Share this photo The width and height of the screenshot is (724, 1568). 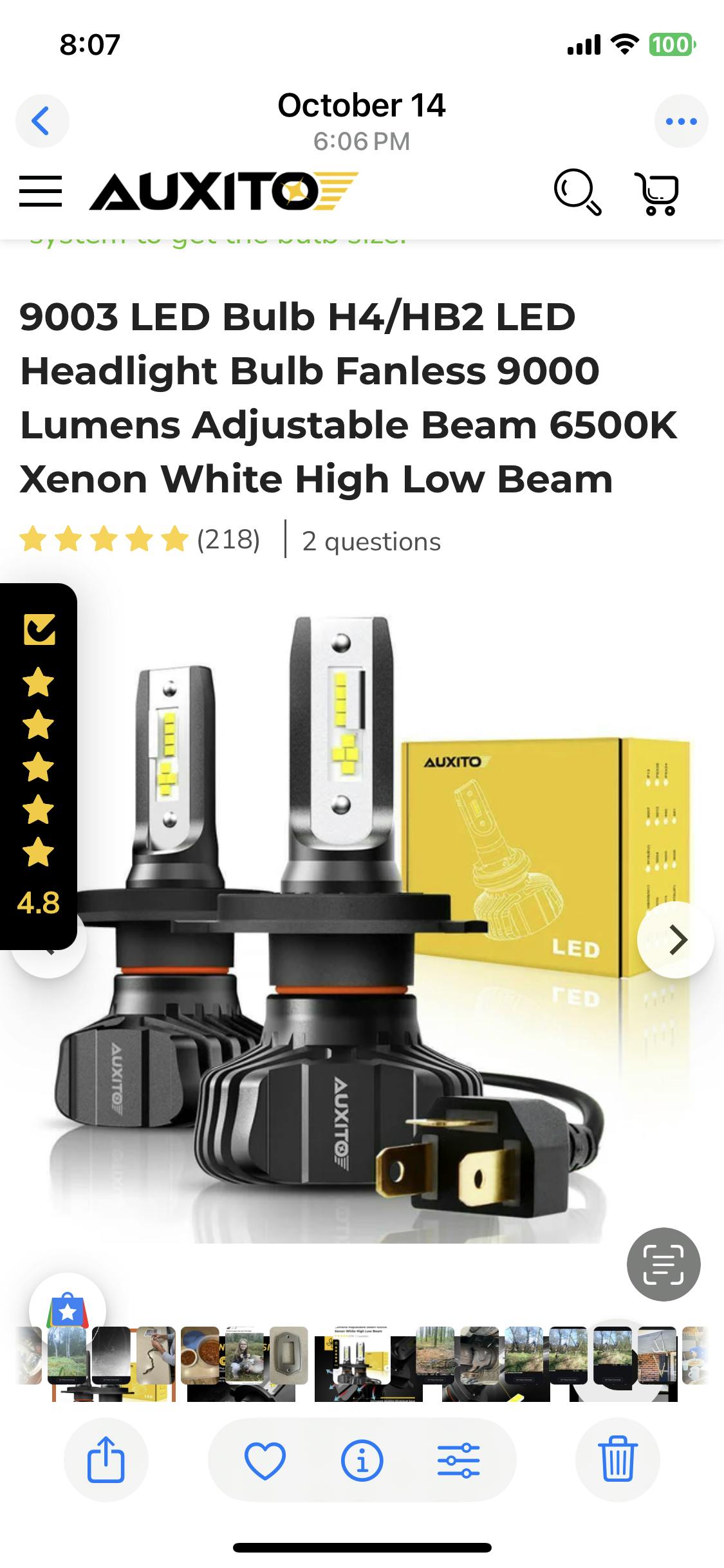click(106, 1459)
